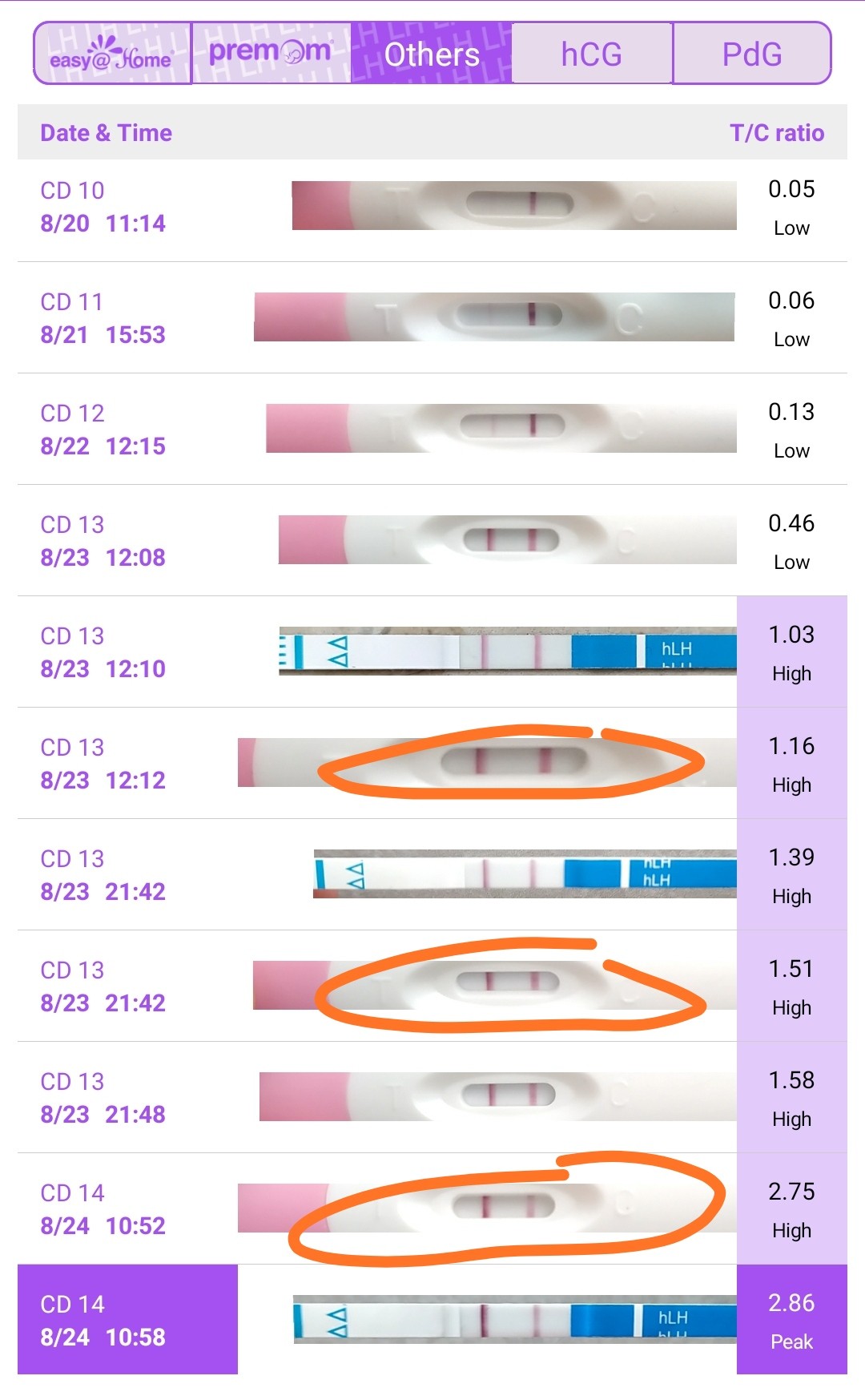Switch to the hCG tab
This screenshot has width=865, height=1400.
click(592, 54)
